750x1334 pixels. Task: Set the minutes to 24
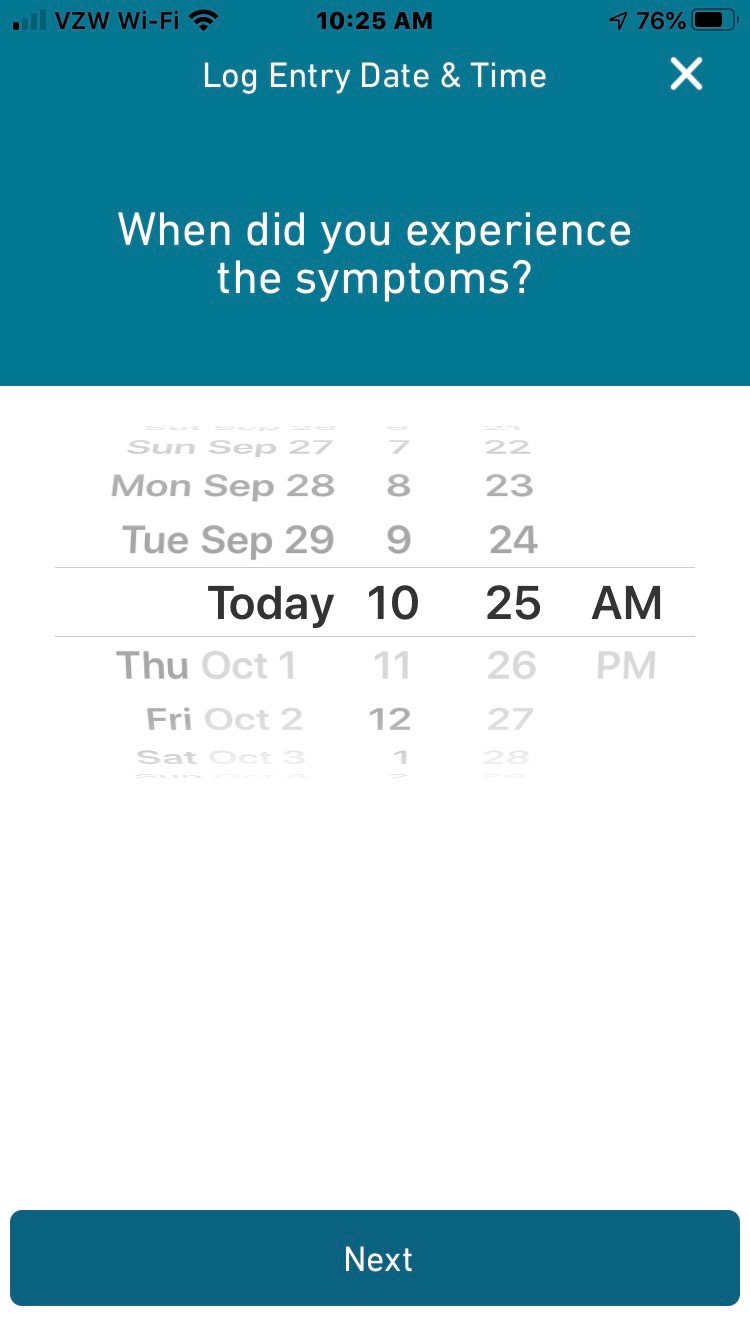513,540
